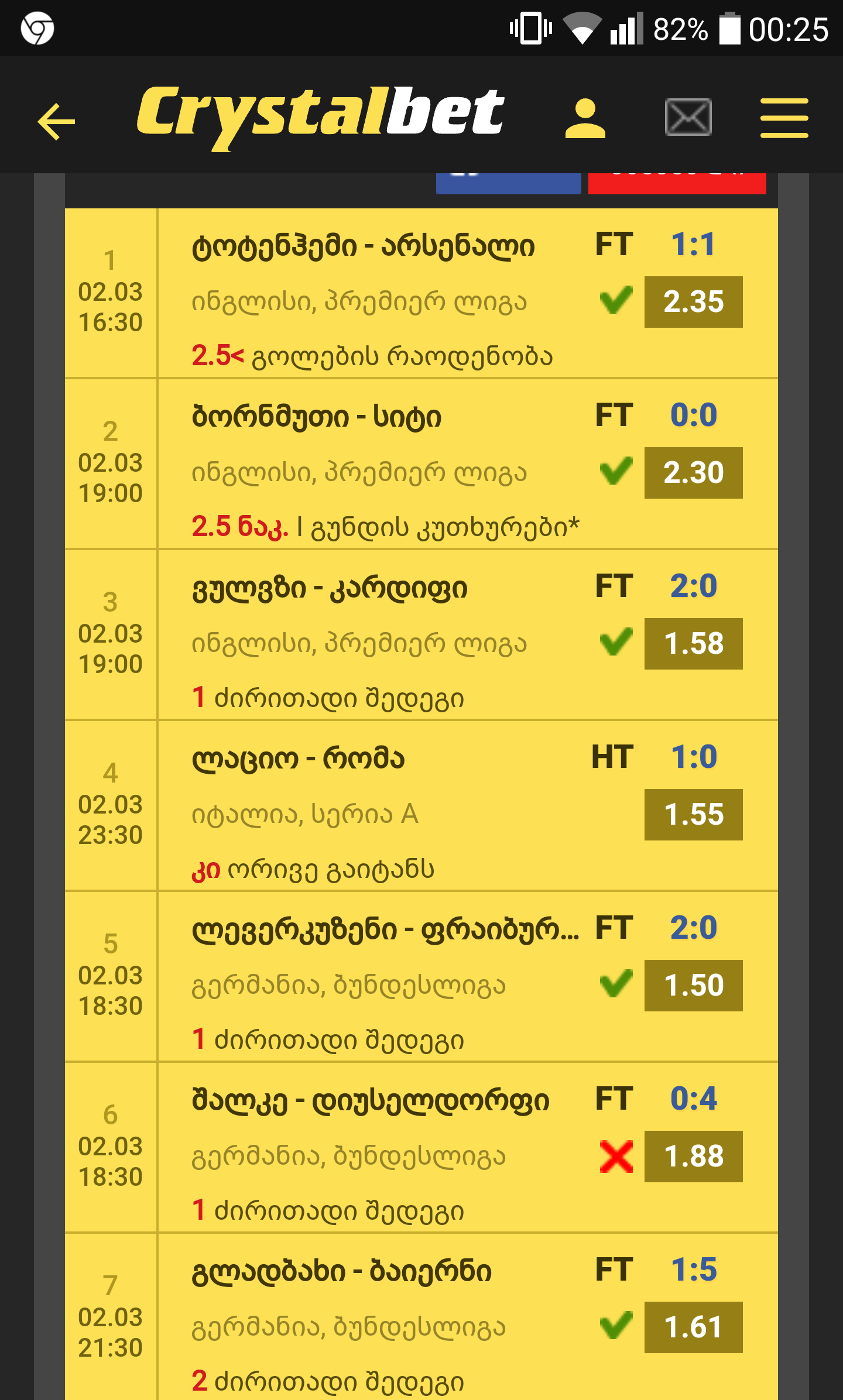The image size is (843, 1400).
Task: Open the შალკე - დიუსელდორფი match row
Action: [x=371, y=1101]
